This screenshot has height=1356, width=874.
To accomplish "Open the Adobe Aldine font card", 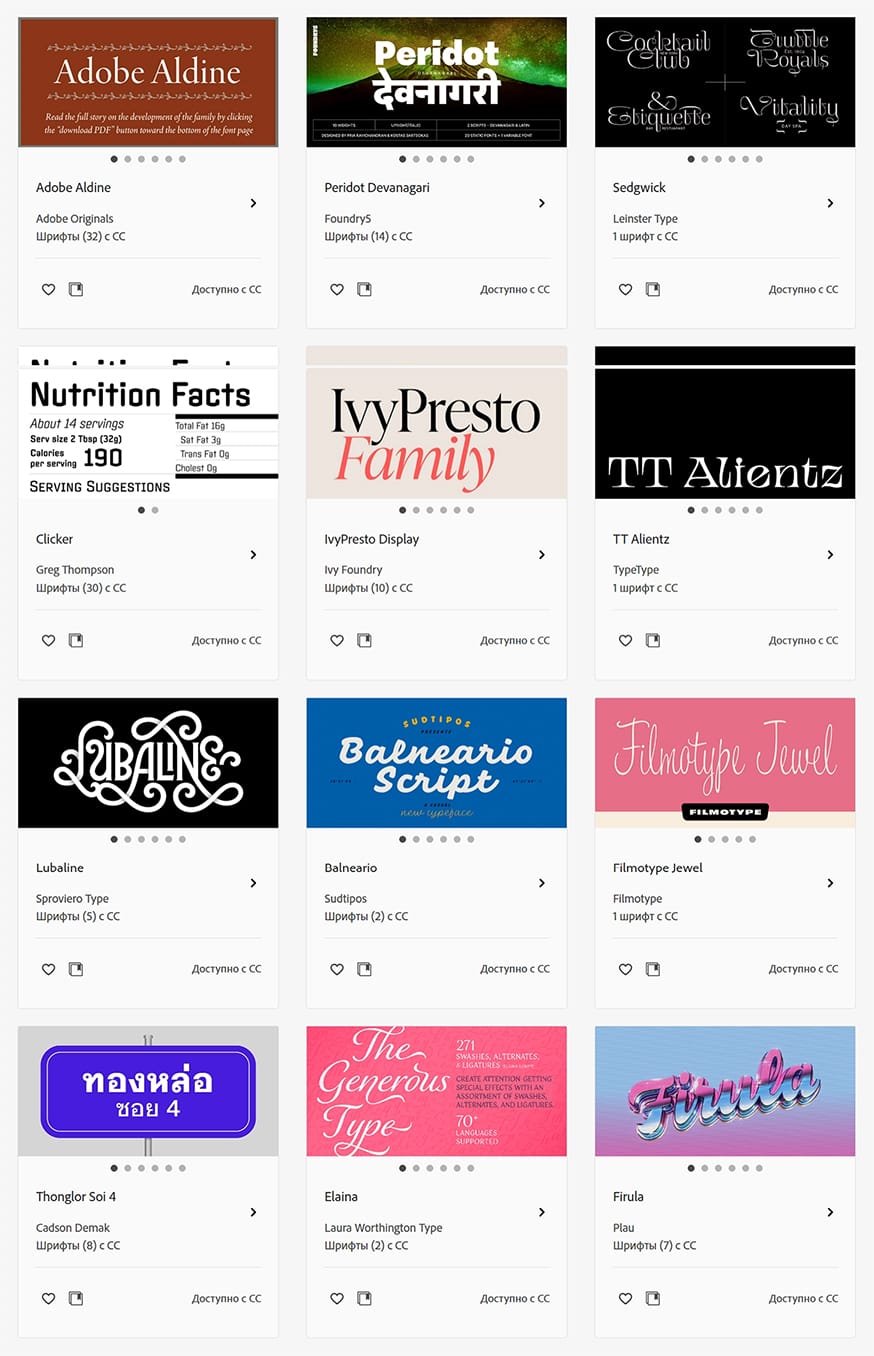I will (x=148, y=82).
